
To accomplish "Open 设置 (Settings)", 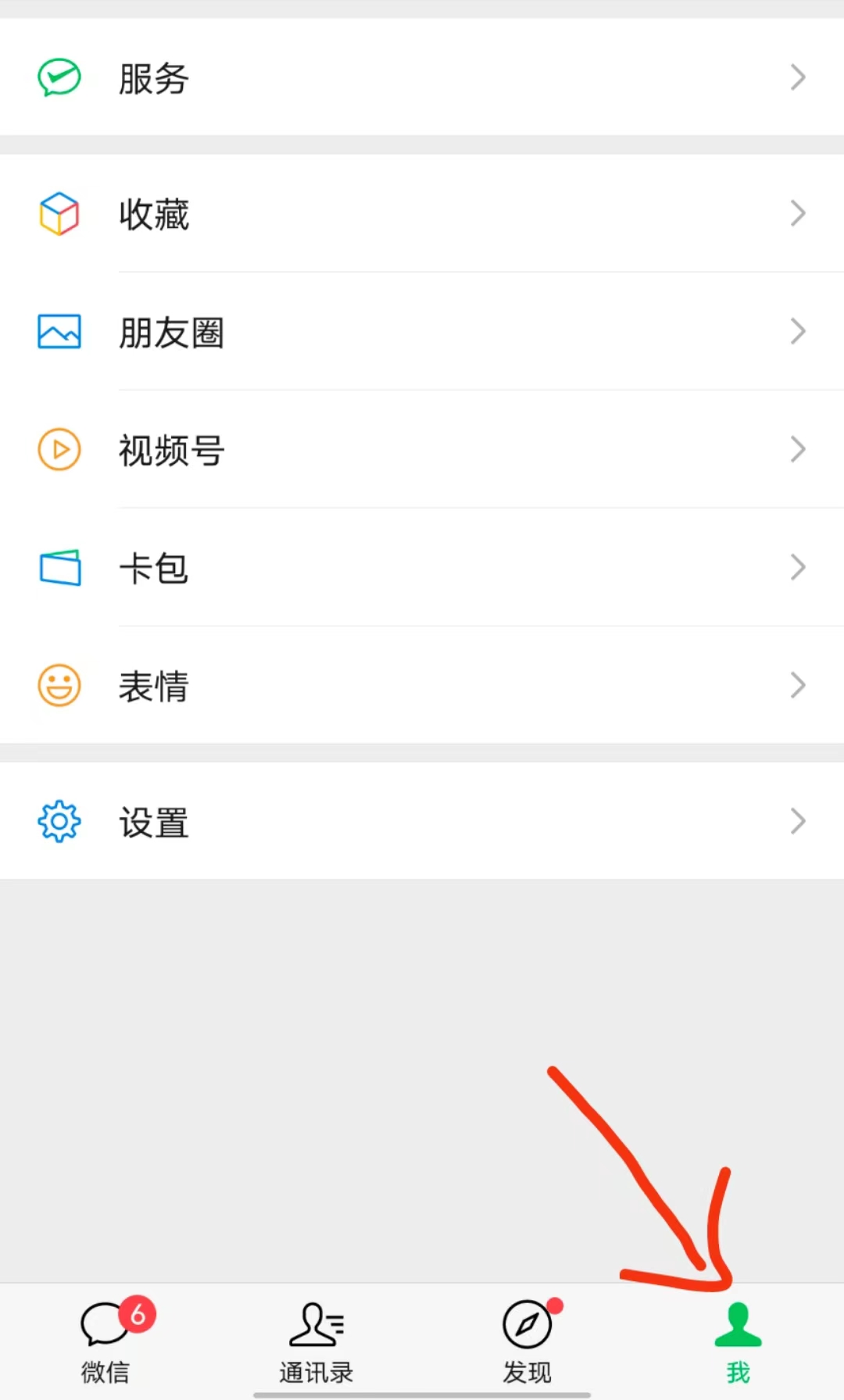I will pyautogui.click(x=422, y=821).
